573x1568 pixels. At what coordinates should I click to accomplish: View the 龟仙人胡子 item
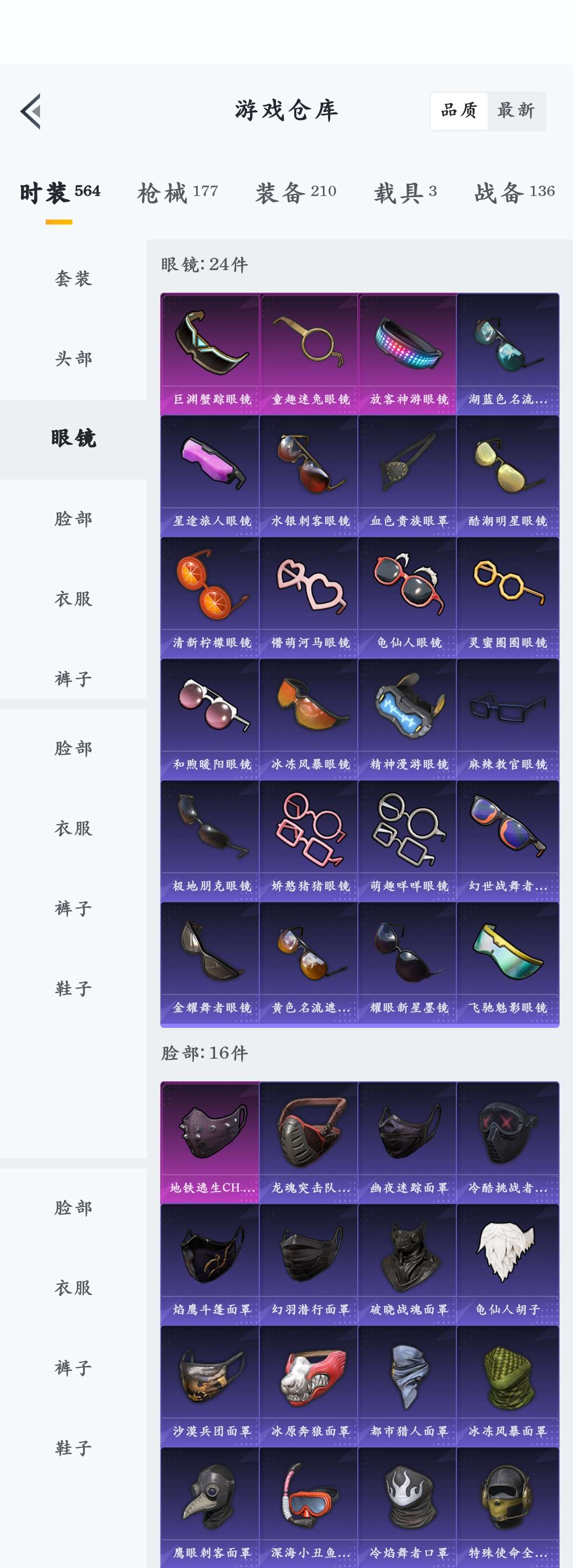(x=507, y=1264)
